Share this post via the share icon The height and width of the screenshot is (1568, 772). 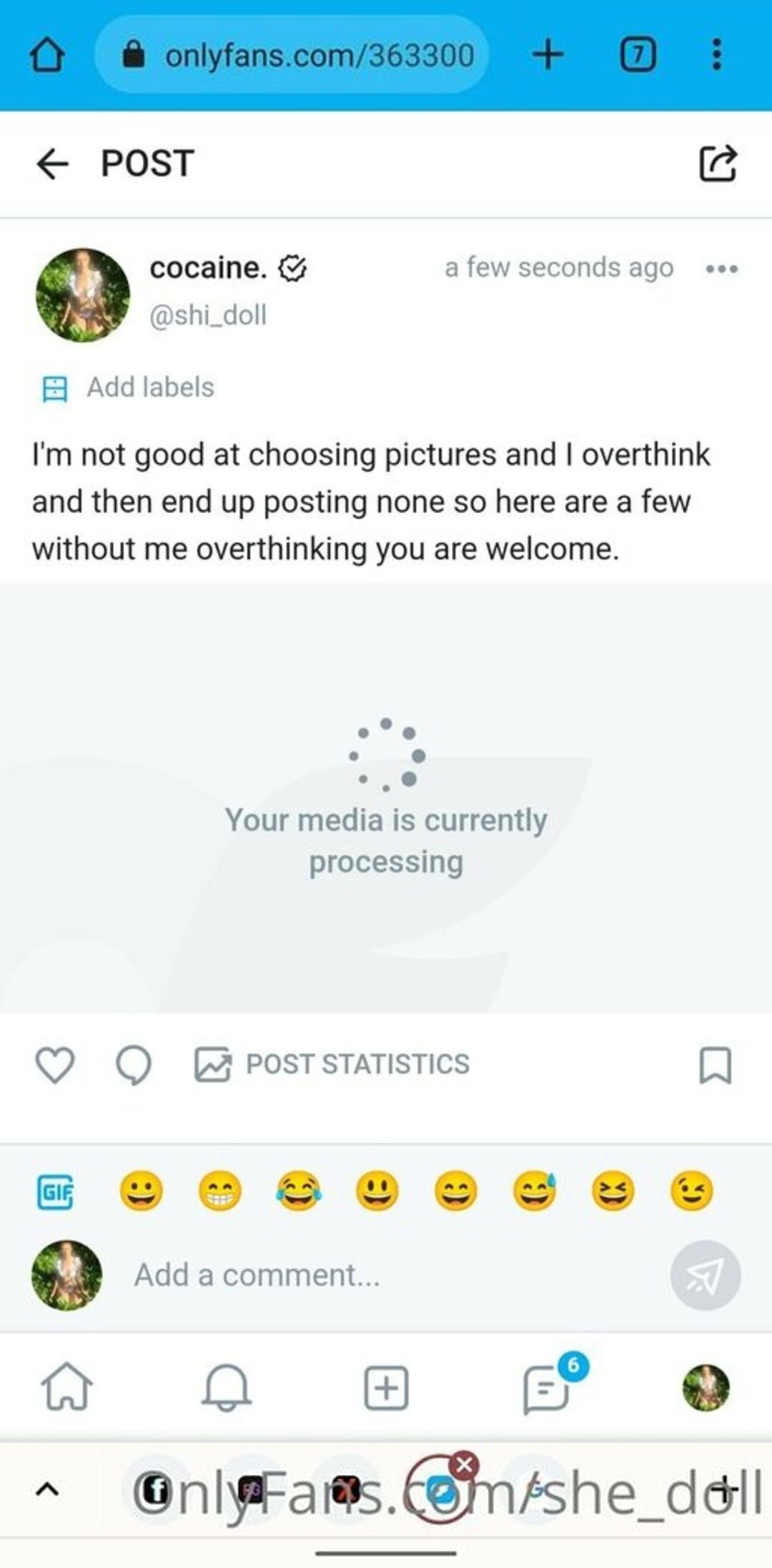(717, 164)
